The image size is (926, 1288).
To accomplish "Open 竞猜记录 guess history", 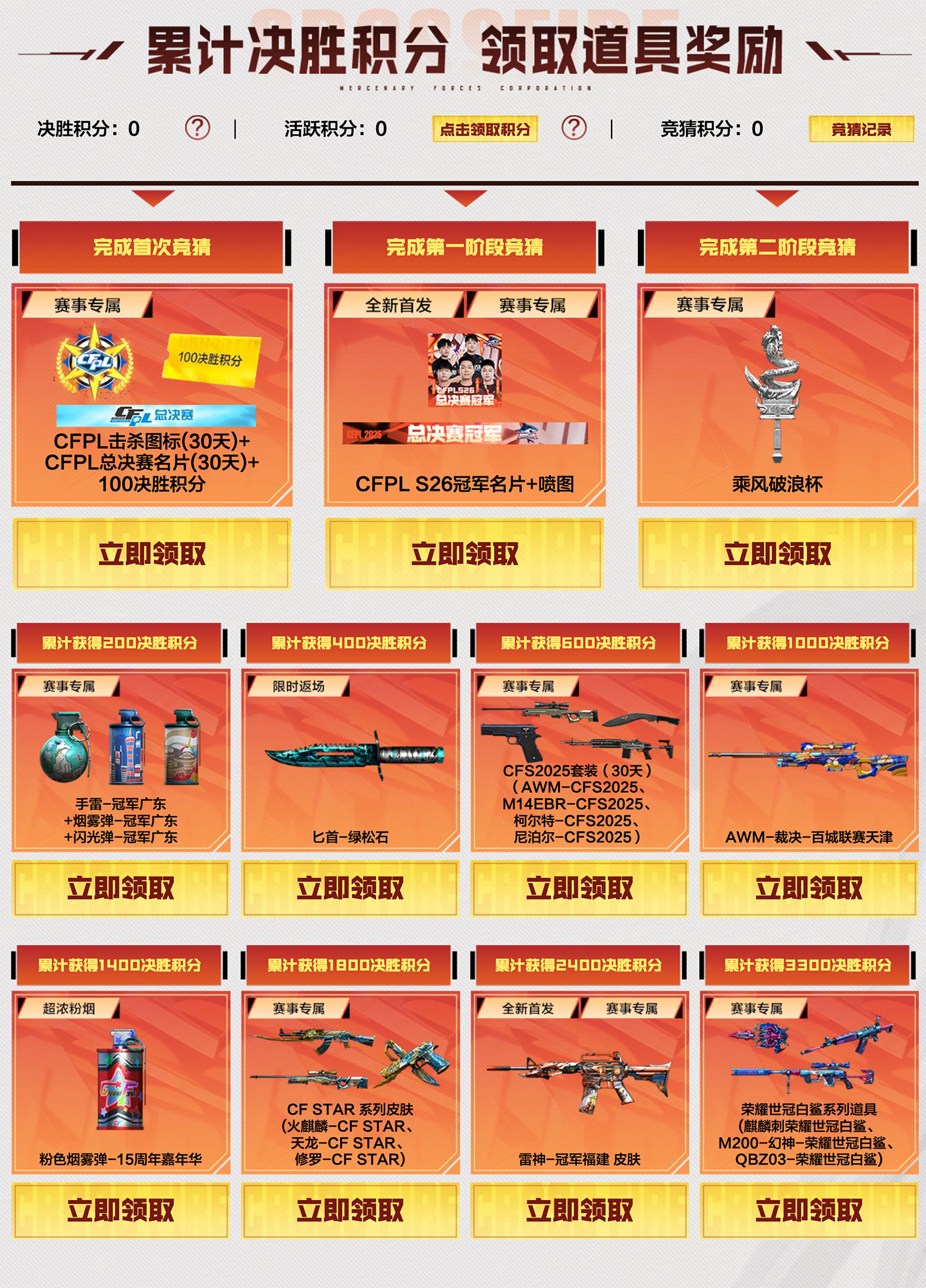I will point(860,129).
